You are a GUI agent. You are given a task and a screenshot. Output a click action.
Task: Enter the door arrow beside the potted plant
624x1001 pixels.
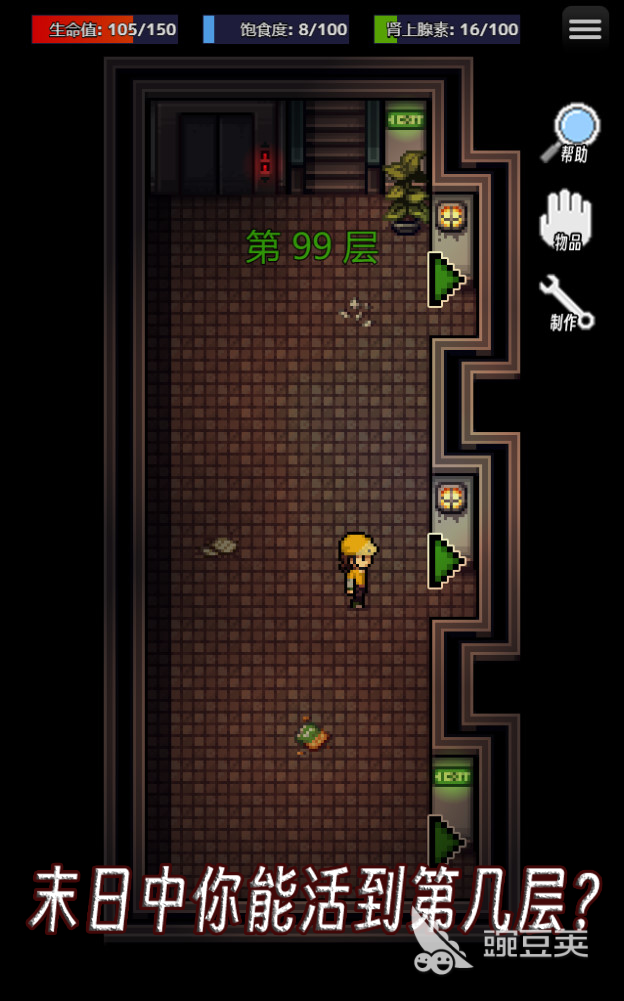445,279
